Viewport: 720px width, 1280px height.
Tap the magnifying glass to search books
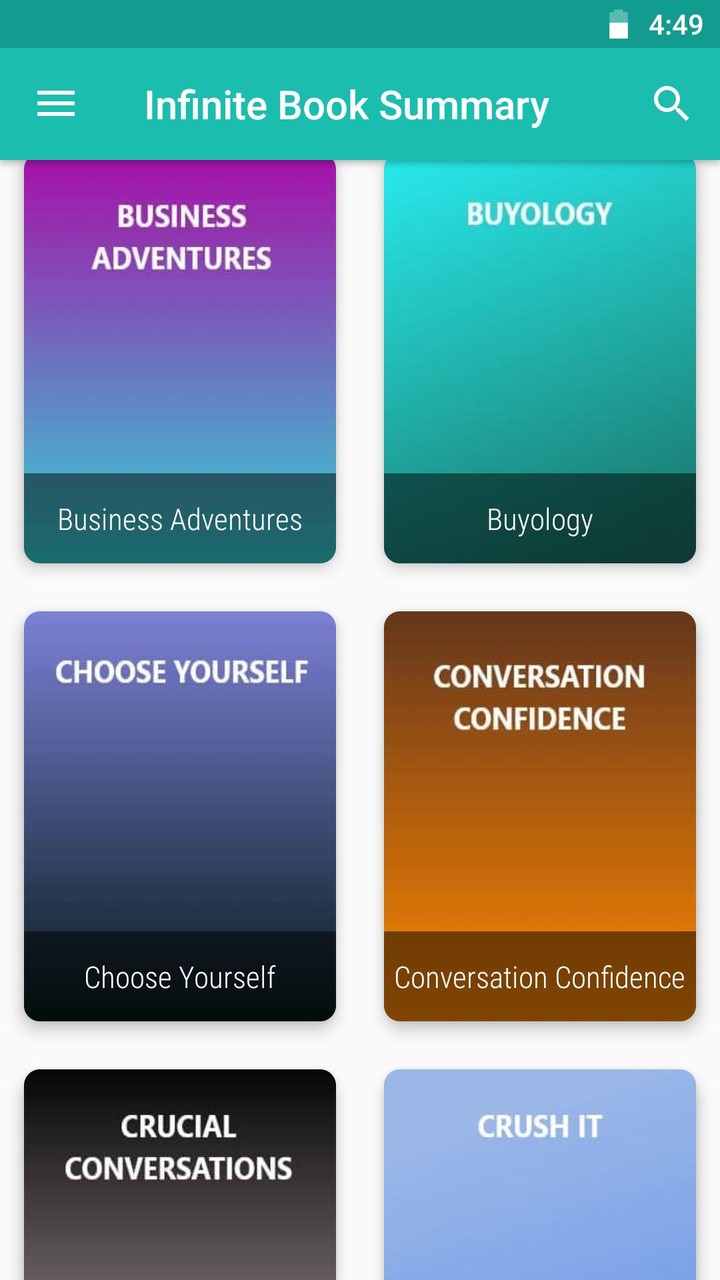(671, 103)
